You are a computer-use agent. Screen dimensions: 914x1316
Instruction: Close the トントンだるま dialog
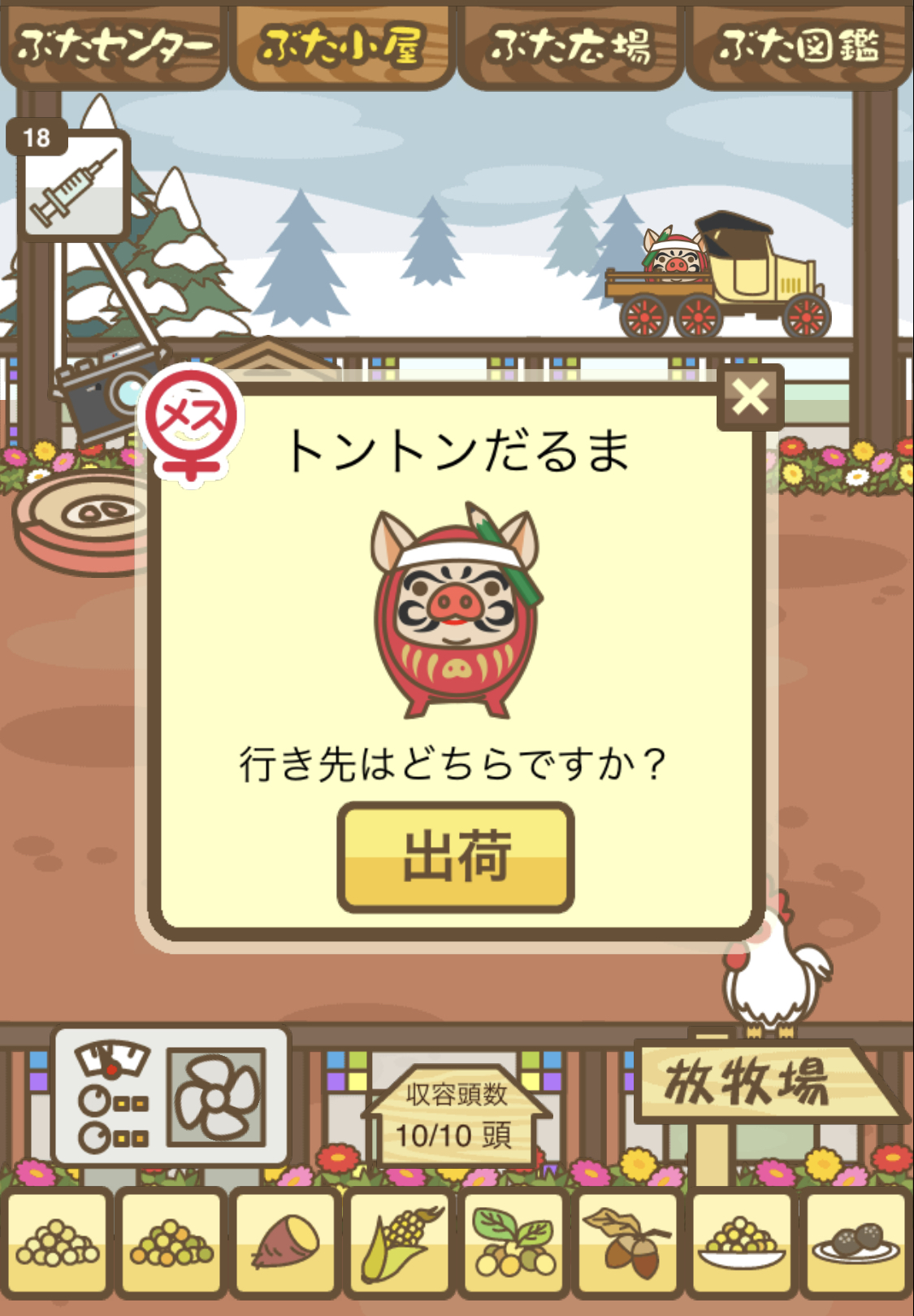pyautogui.click(x=749, y=398)
